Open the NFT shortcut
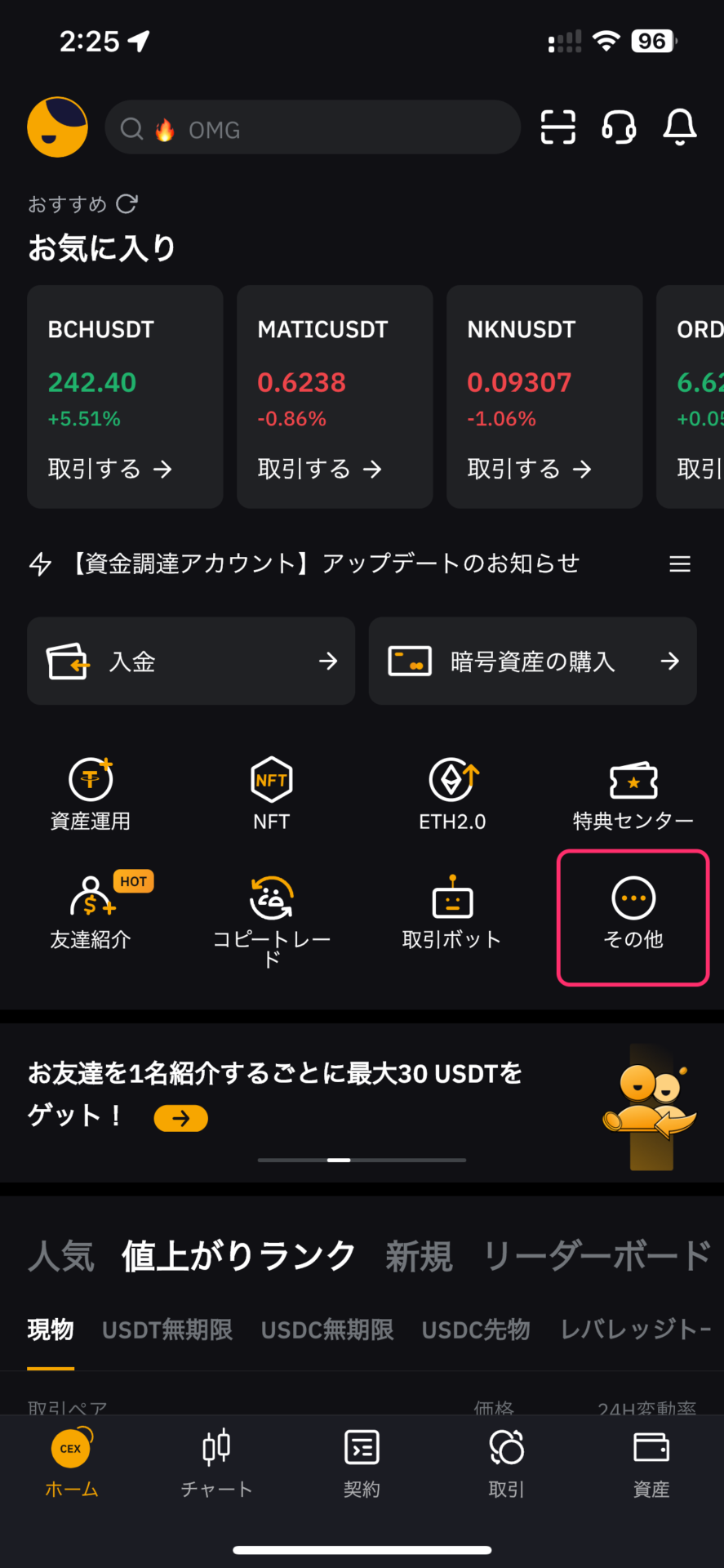Screen dimensions: 724x1568 [272, 795]
